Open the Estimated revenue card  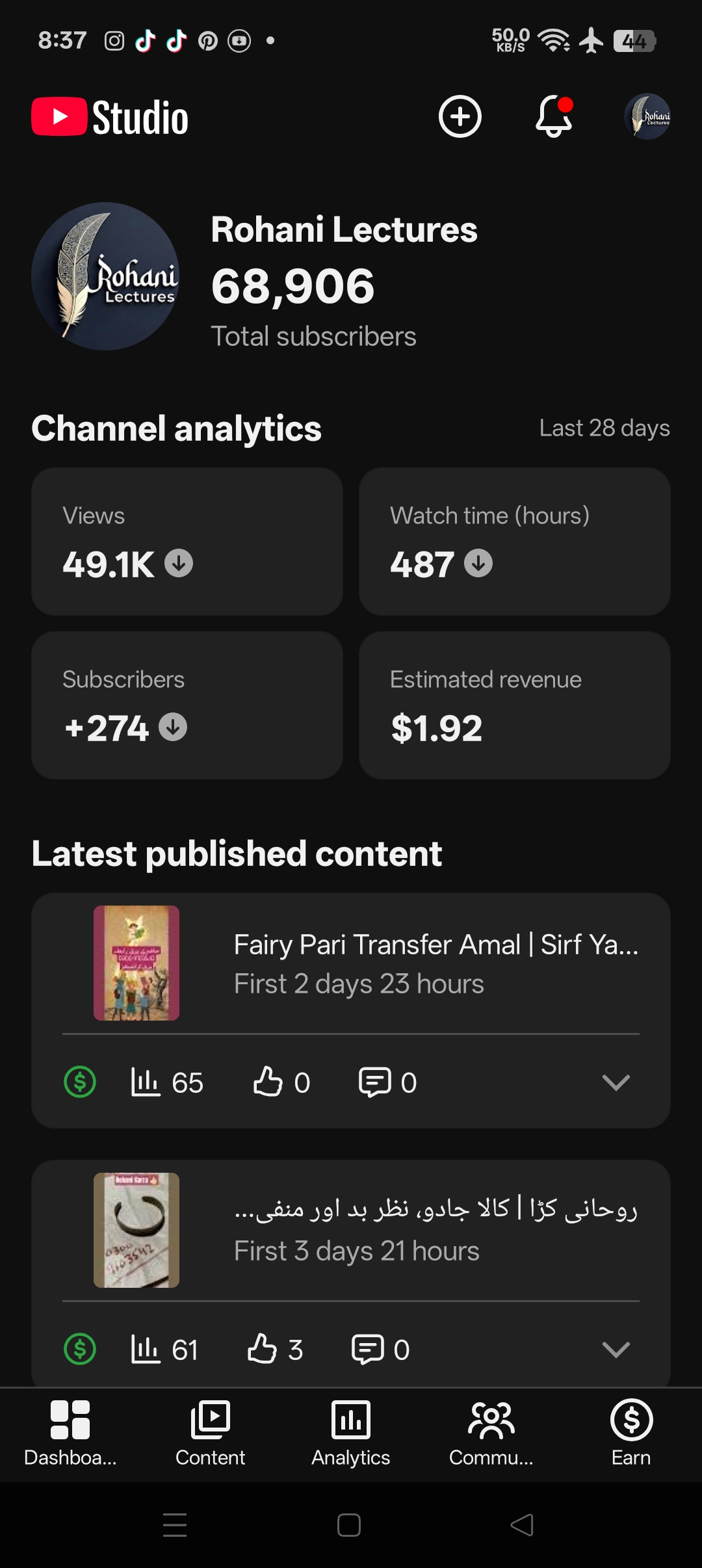point(514,705)
